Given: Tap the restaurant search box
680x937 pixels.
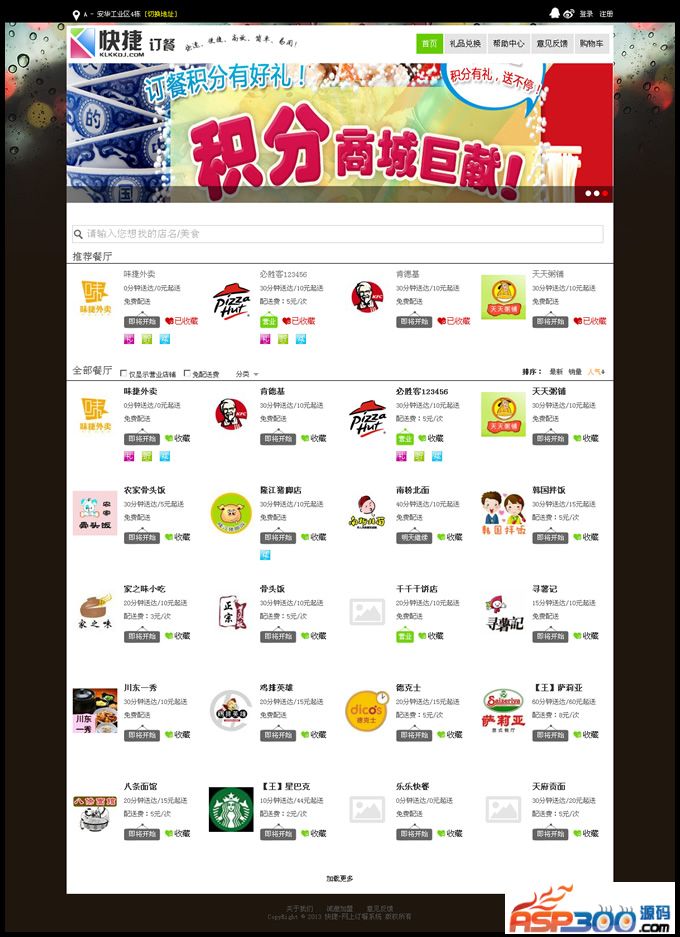Looking at the screenshot, I should [x=338, y=234].
